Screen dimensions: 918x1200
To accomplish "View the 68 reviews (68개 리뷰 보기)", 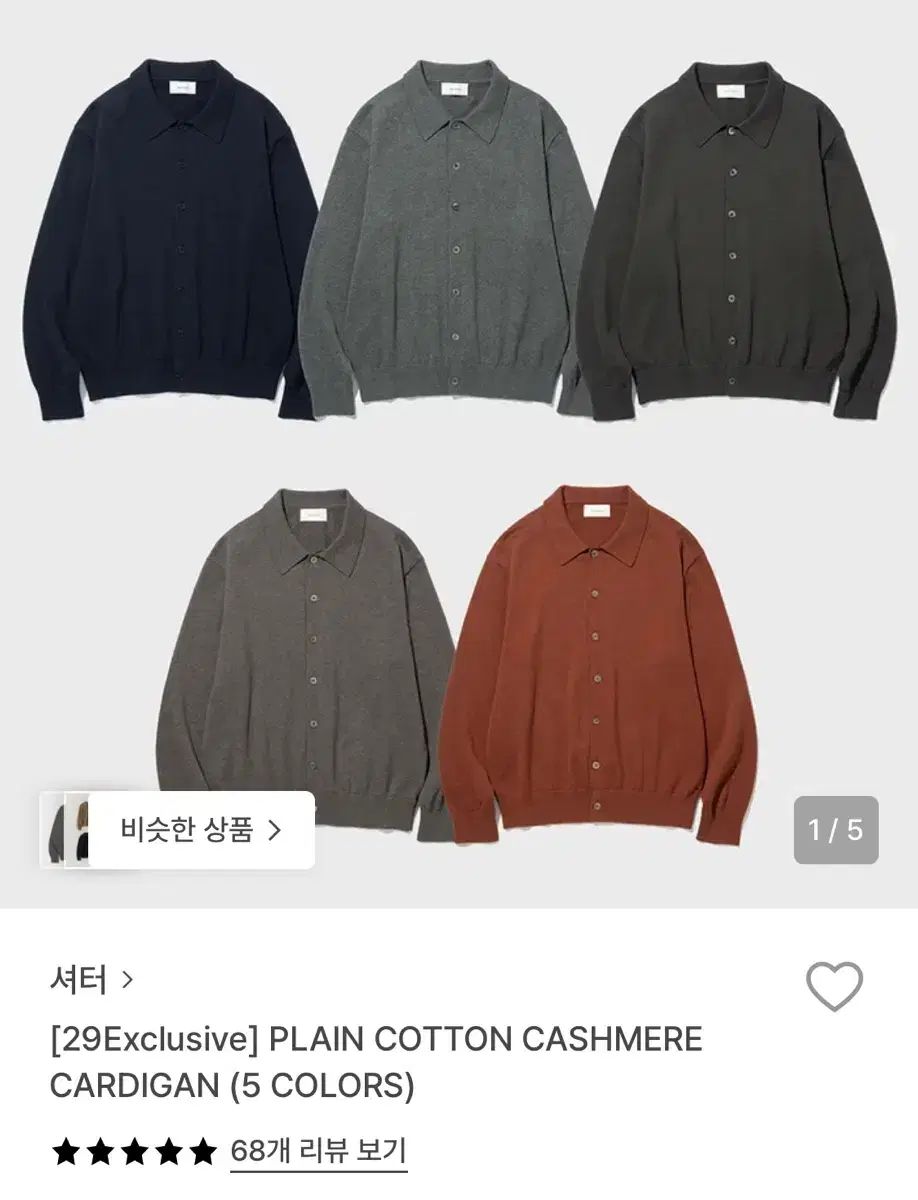I will [x=318, y=1151].
